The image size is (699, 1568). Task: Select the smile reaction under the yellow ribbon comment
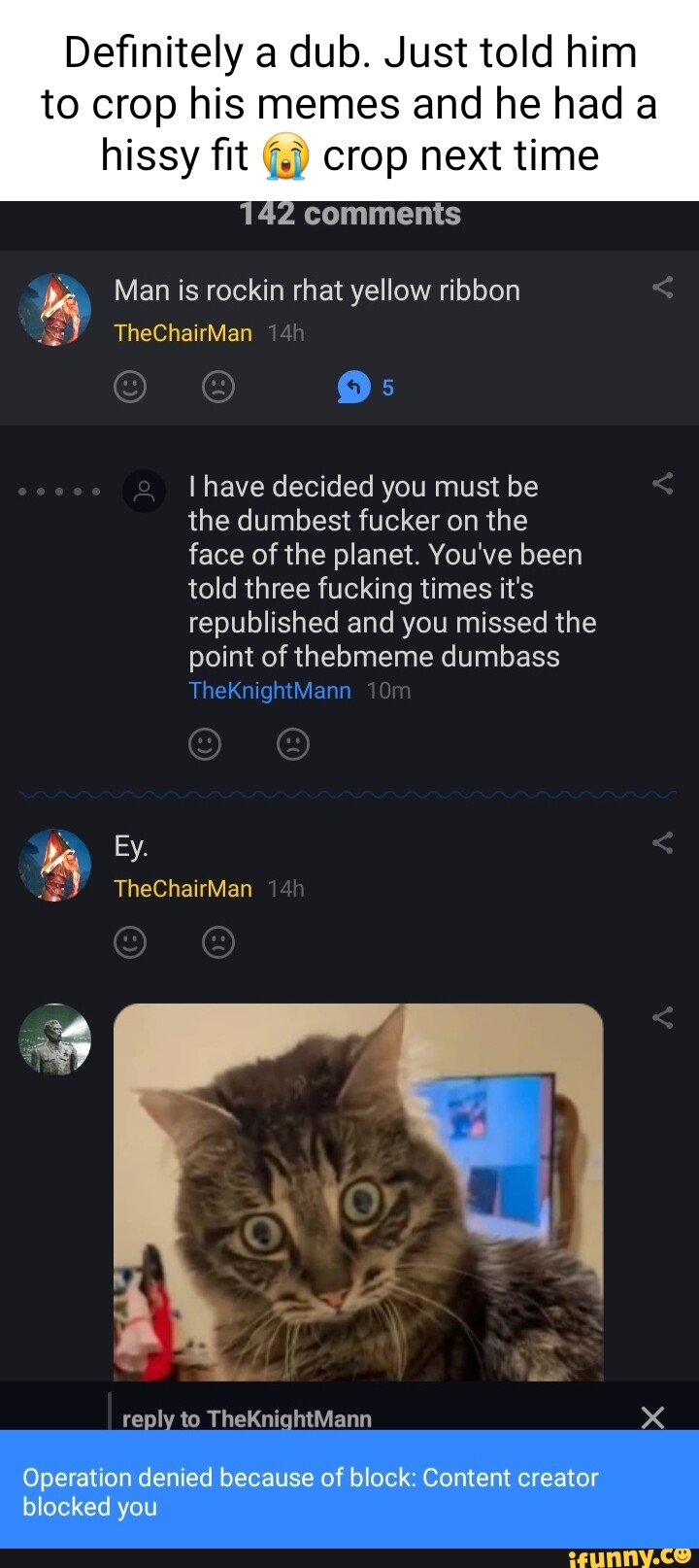[x=130, y=386]
